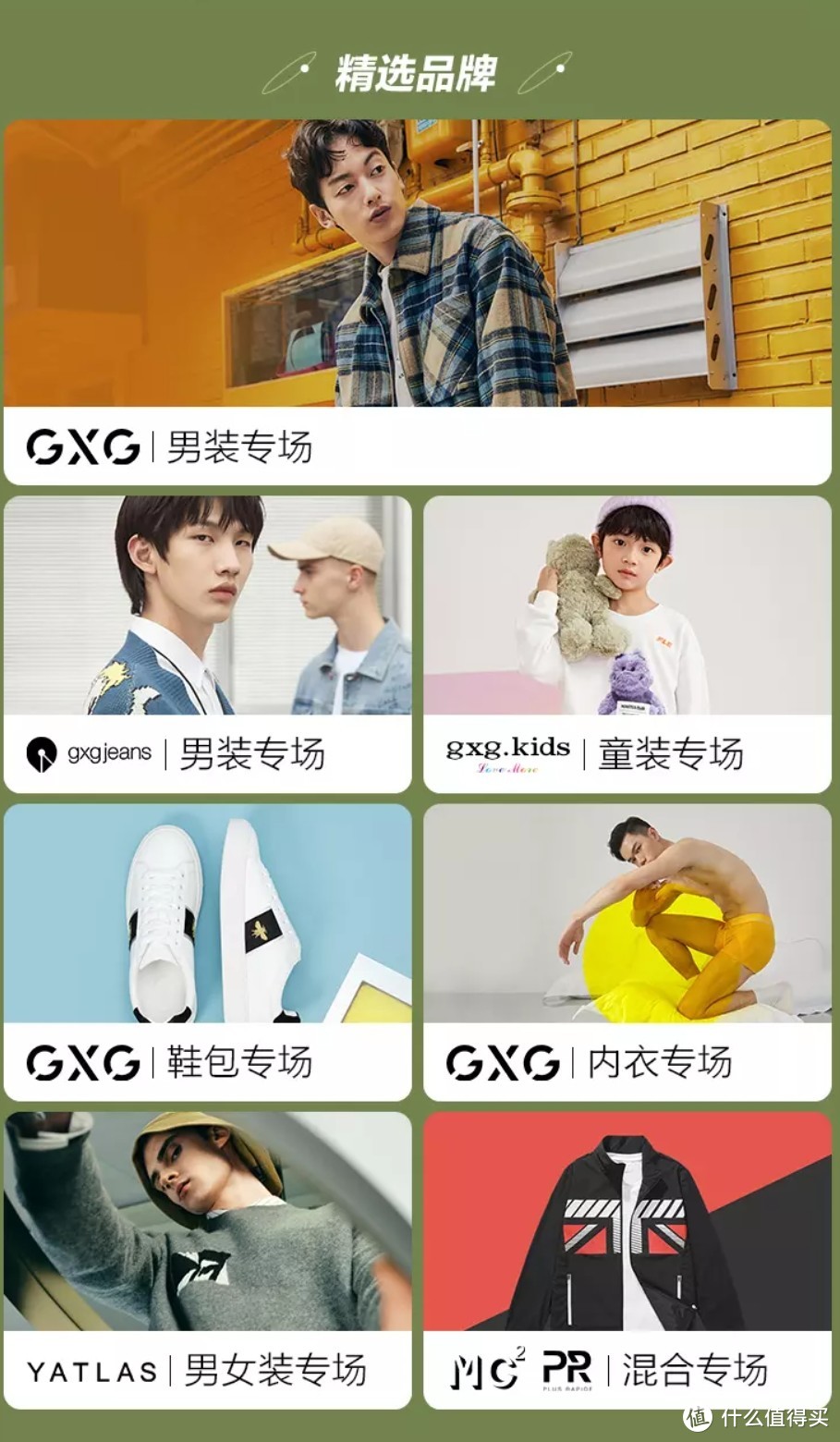This screenshot has width=840, height=1442.
Task: Open the GXG 内衣专场 card
Action: tap(627, 952)
